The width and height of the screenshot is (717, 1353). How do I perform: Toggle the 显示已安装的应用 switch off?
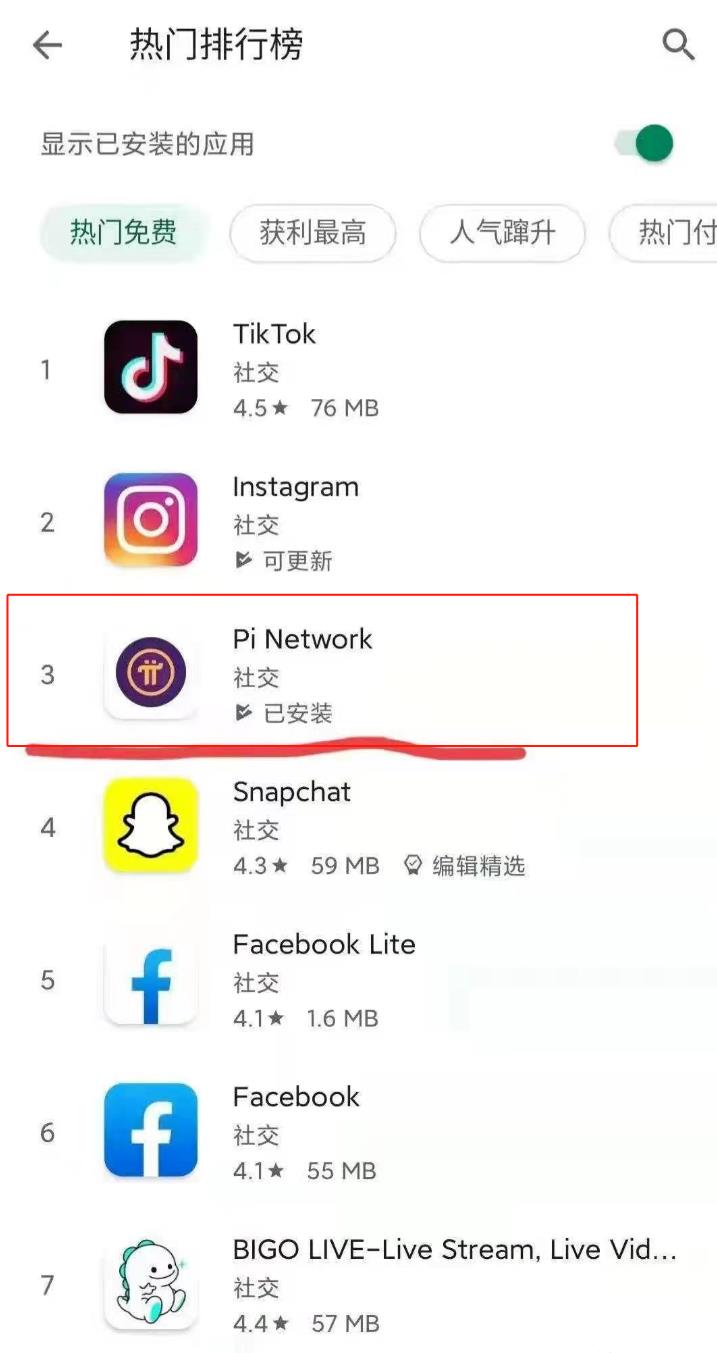tap(645, 143)
